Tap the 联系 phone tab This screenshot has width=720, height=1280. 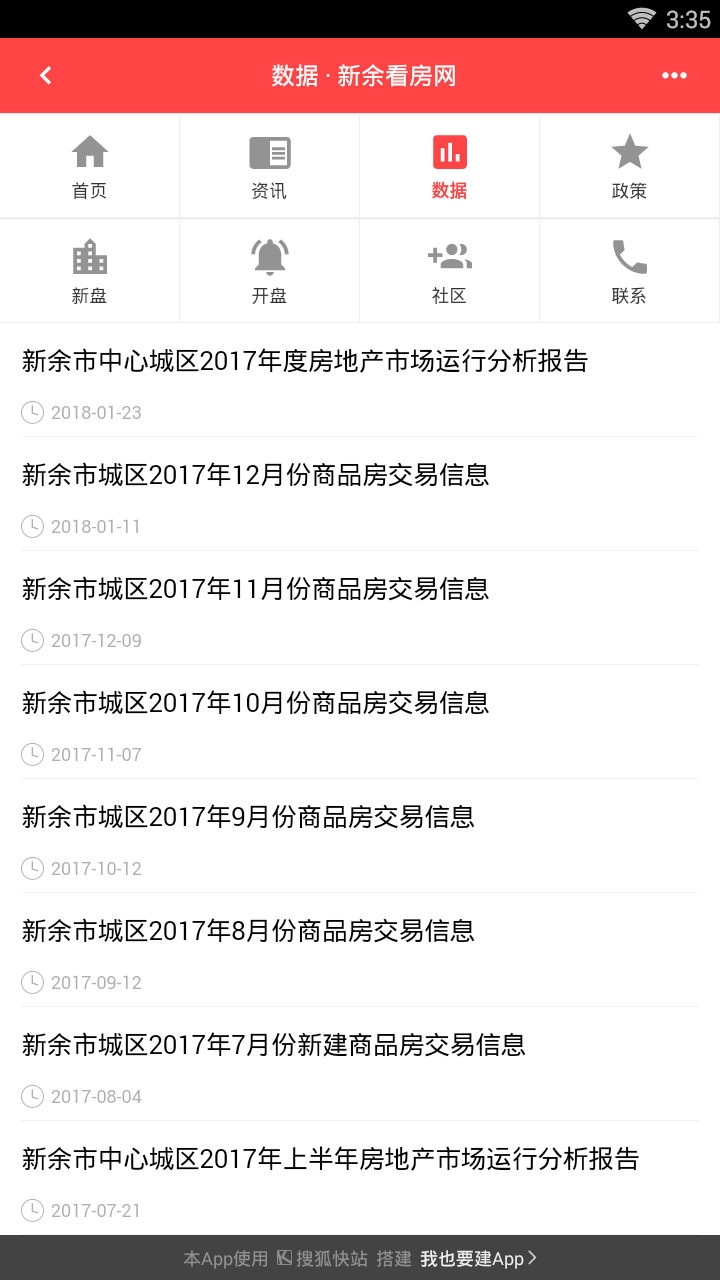point(630,271)
